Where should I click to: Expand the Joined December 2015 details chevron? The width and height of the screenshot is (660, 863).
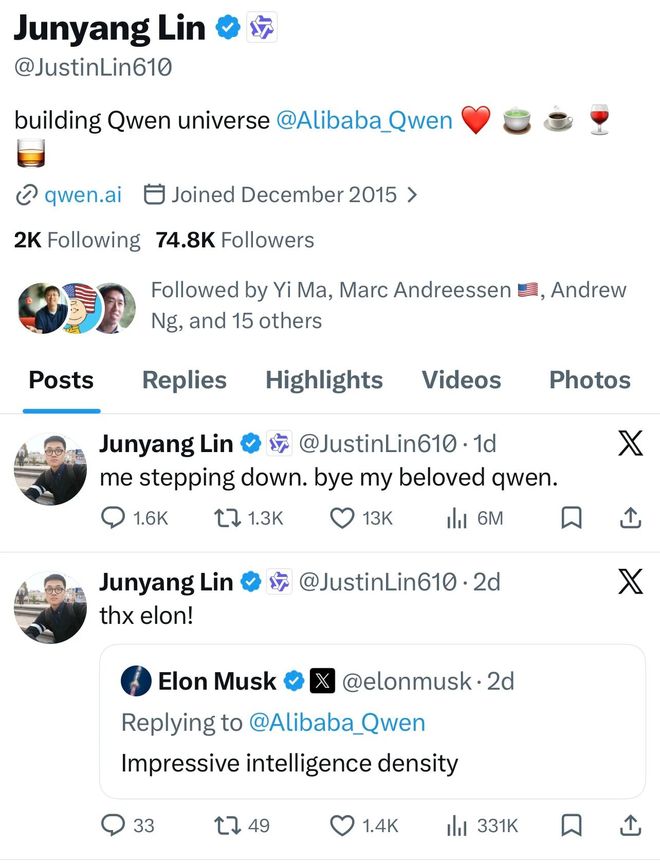coord(412,194)
